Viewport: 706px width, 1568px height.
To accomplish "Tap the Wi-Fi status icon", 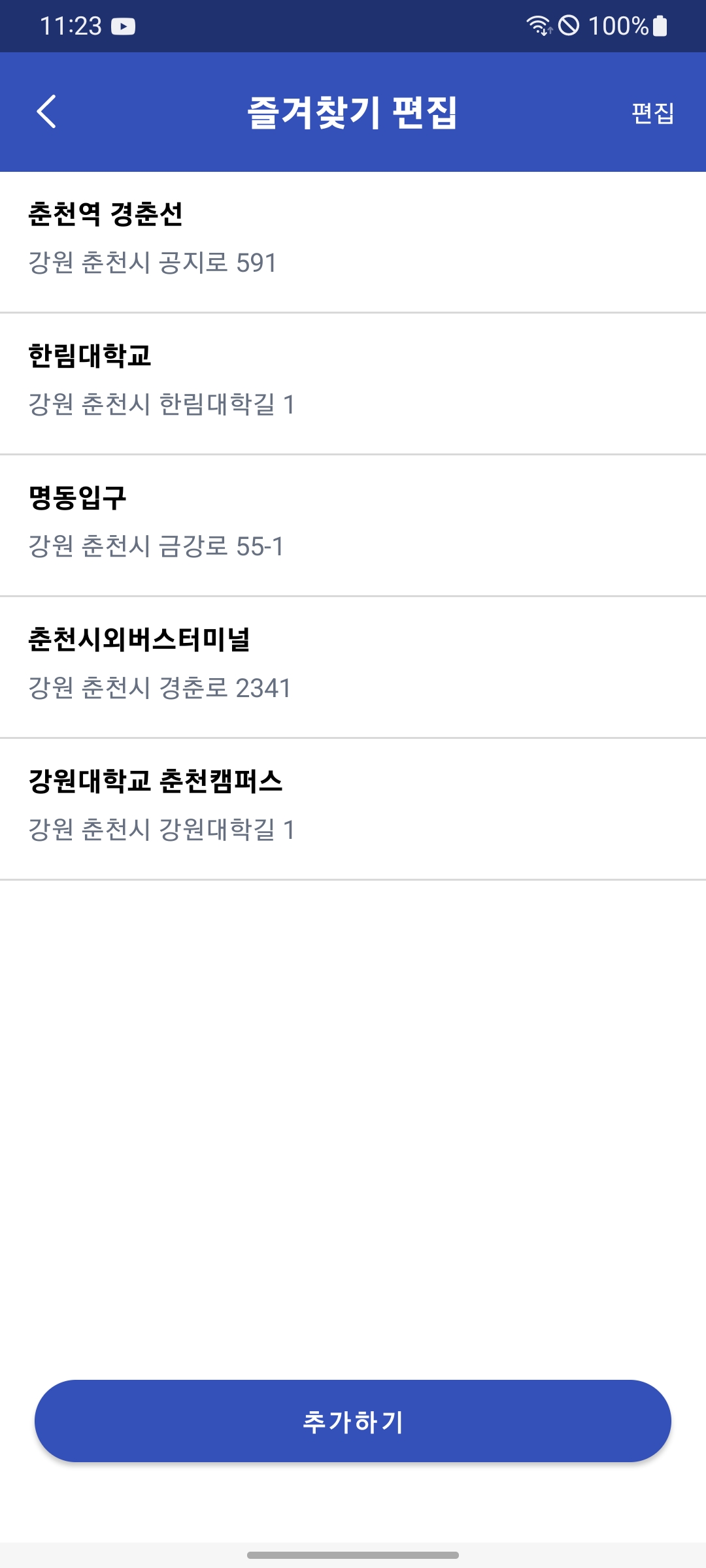I will (537, 26).
